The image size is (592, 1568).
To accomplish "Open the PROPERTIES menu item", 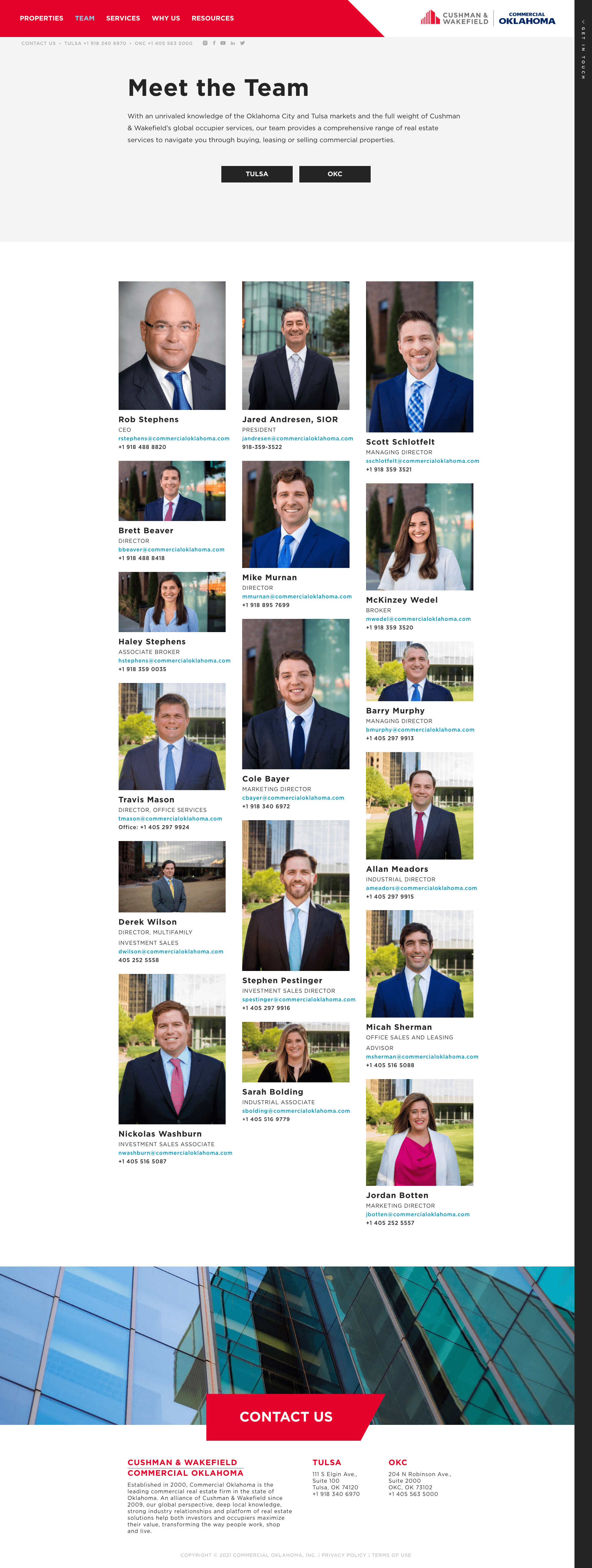I will [x=41, y=18].
